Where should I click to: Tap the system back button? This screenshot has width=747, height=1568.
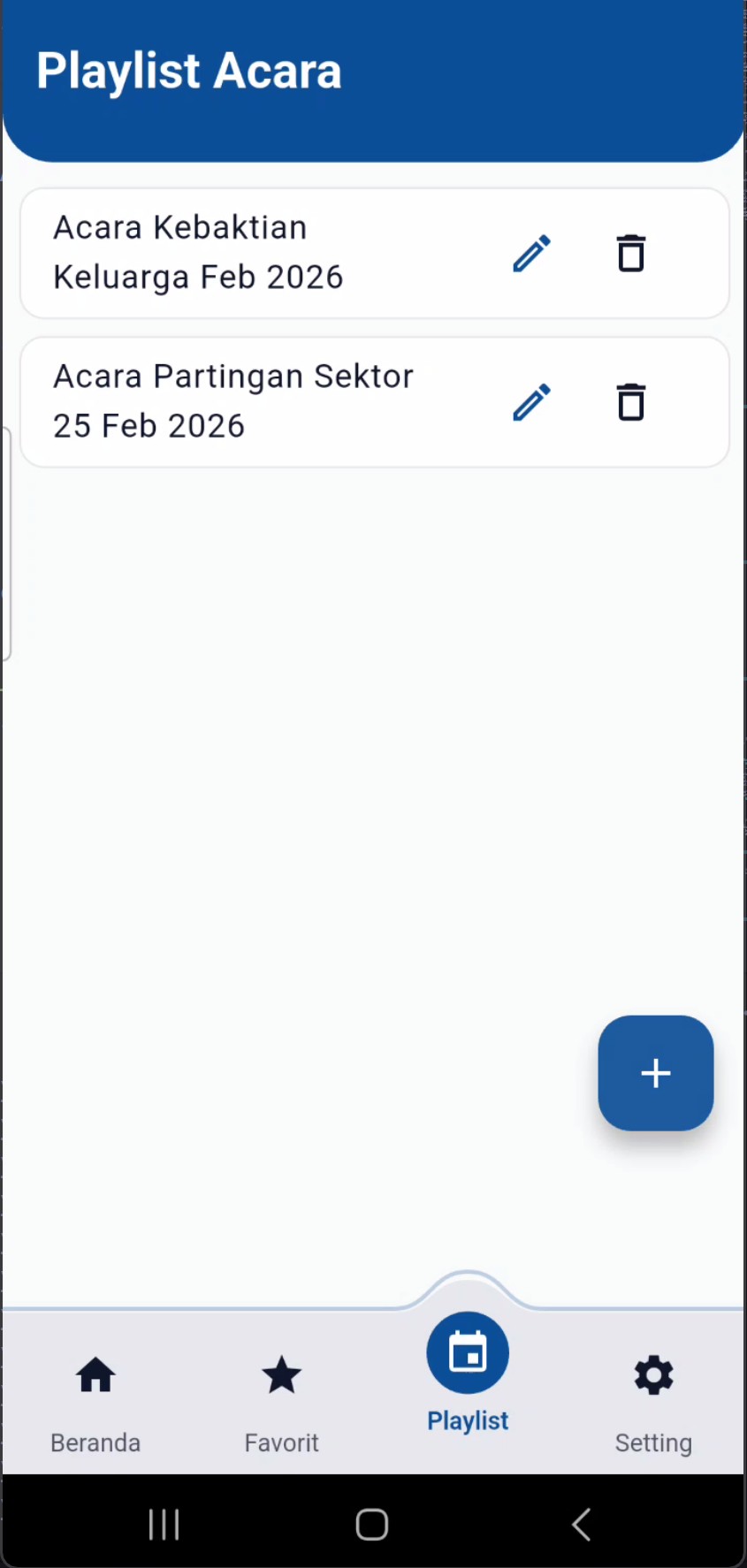click(581, 1524)
